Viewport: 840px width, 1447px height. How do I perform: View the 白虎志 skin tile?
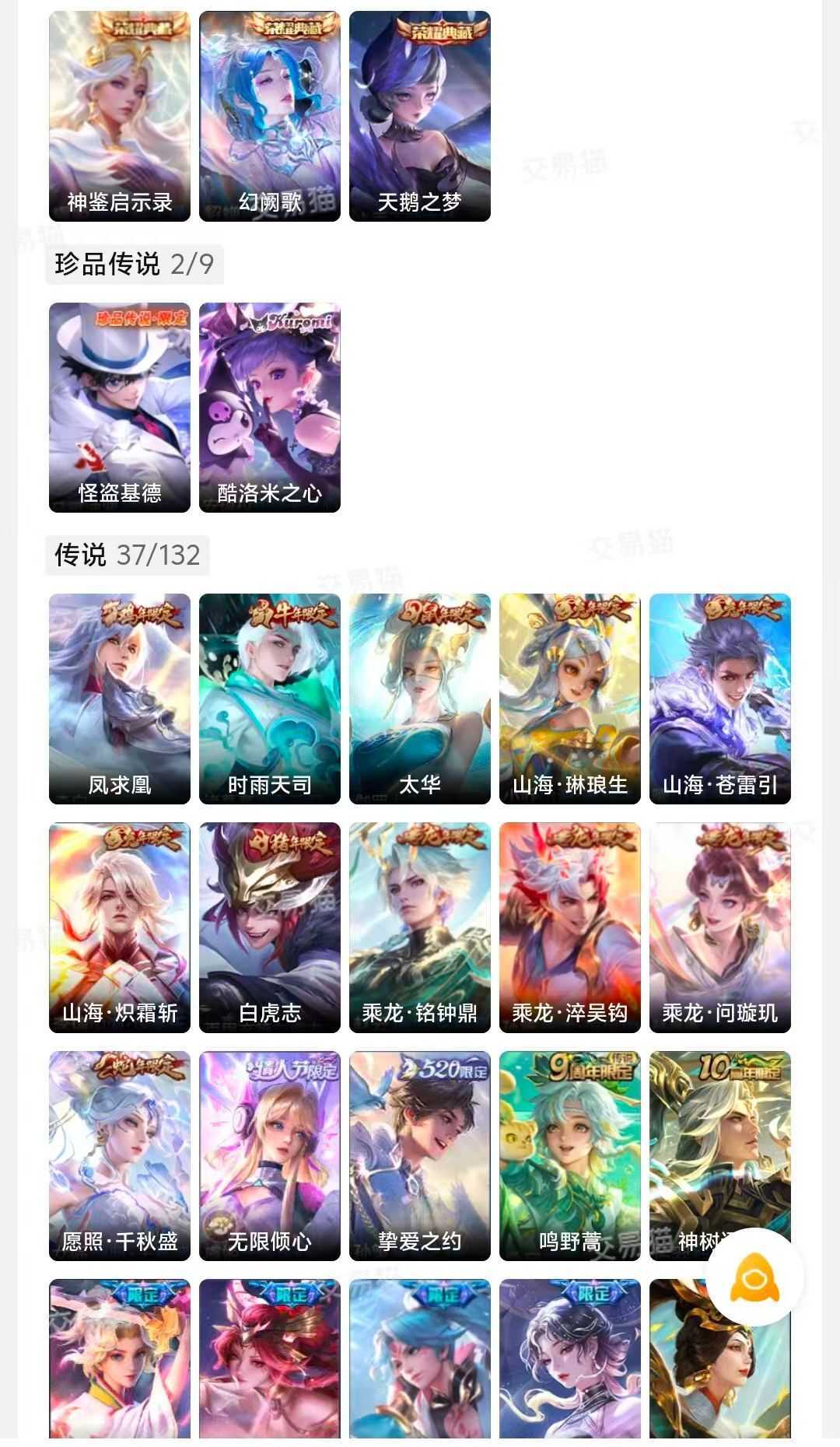pyautogui.click(x=270, y=927)
